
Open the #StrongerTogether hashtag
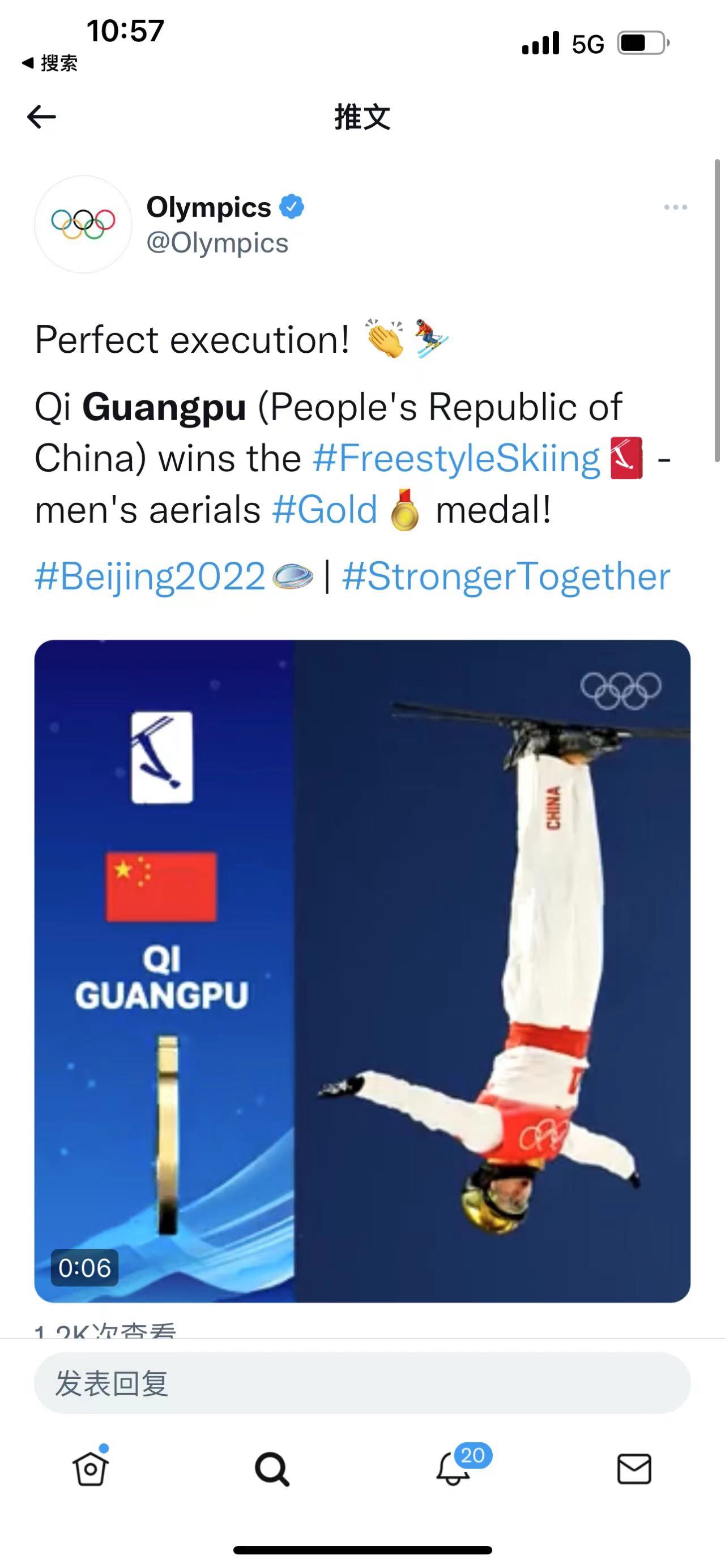[x=506, y=576]
